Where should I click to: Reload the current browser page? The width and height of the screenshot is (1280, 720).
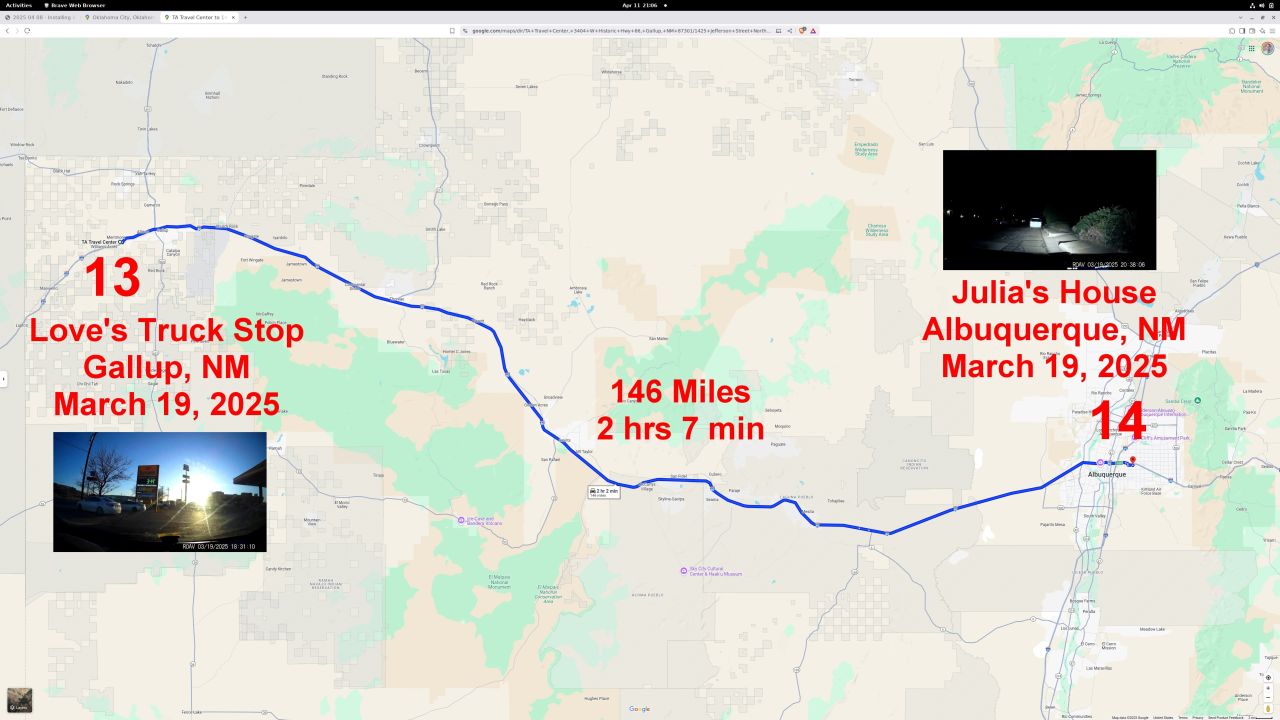coord(27,30)
